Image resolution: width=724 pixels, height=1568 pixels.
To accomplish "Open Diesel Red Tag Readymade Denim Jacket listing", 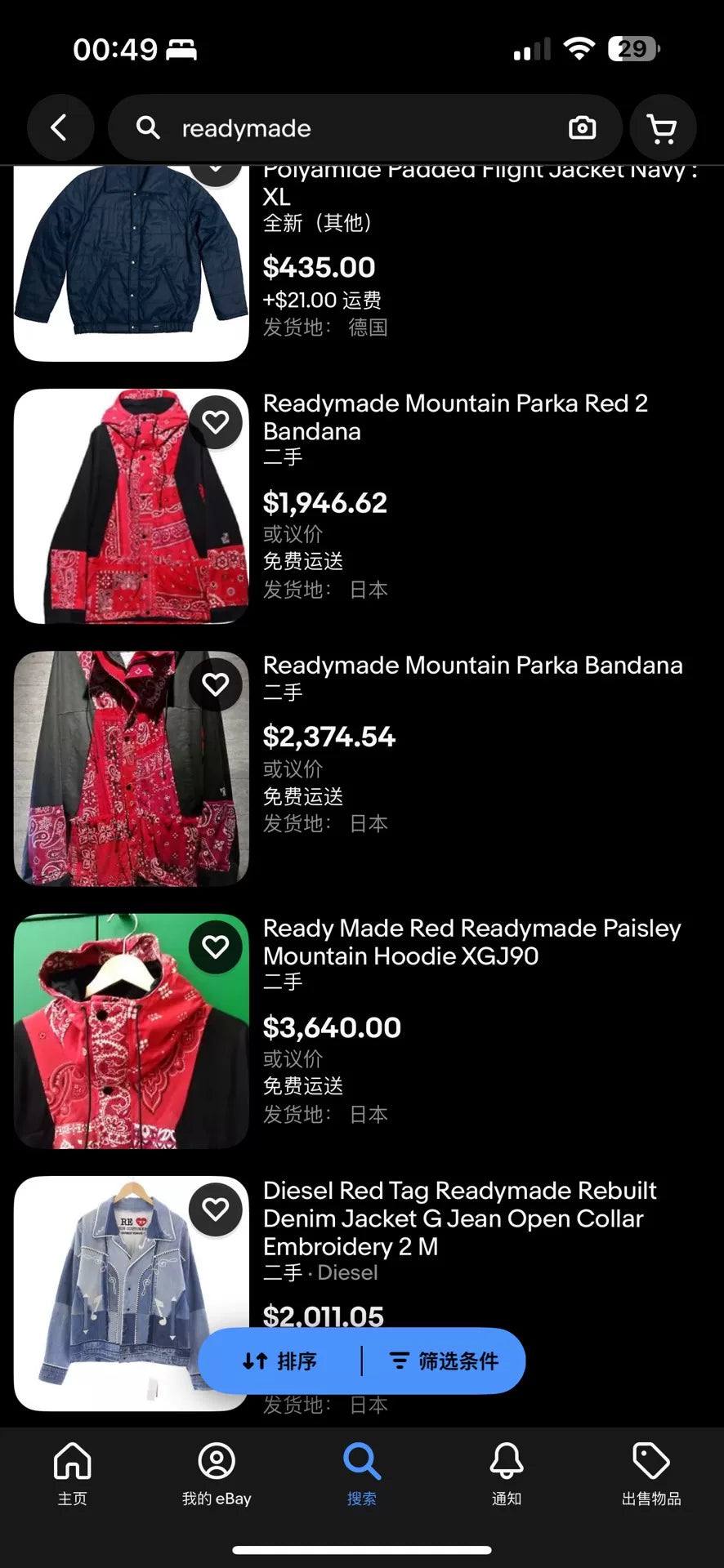I will click(459, 1218).
